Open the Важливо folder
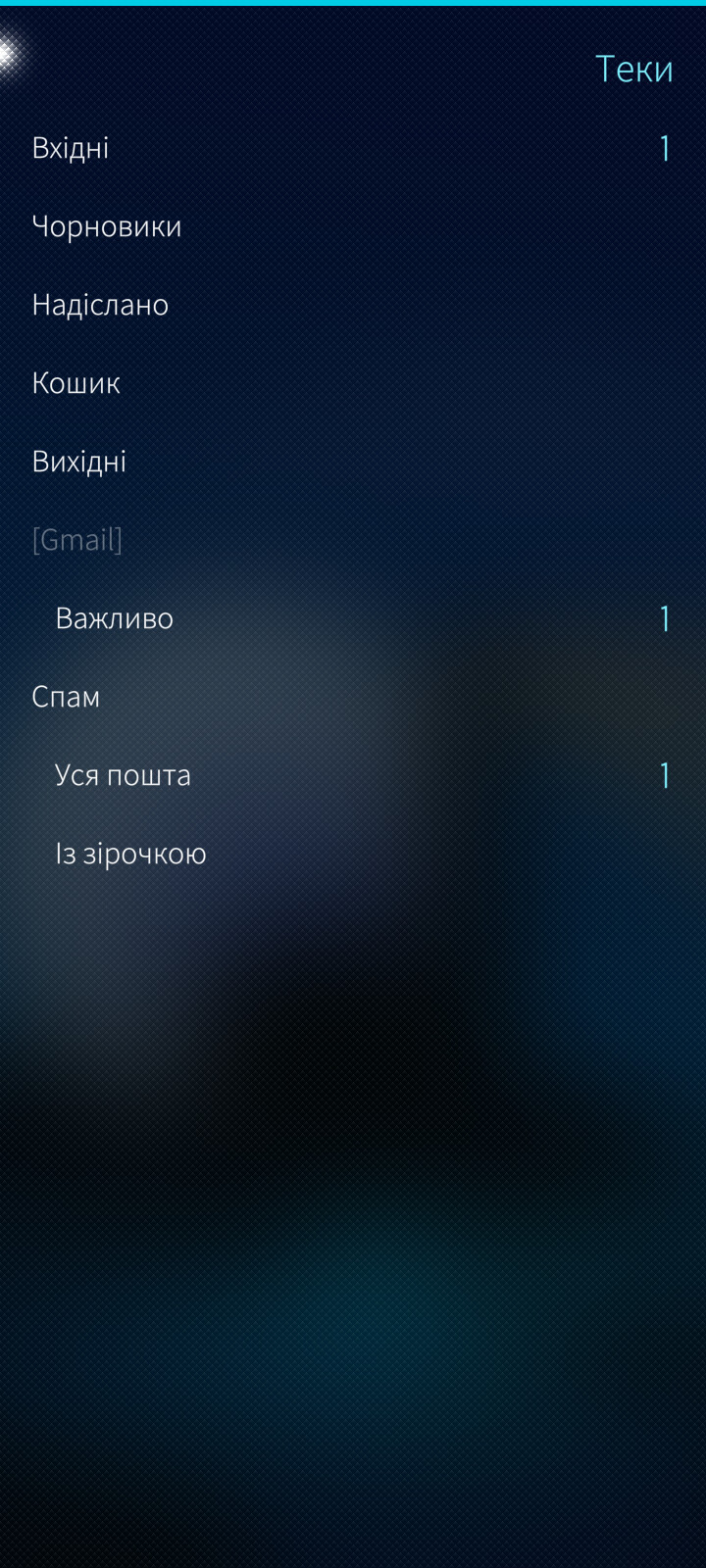Screen dimensions: 706x1568 click(x=353, y=618)
